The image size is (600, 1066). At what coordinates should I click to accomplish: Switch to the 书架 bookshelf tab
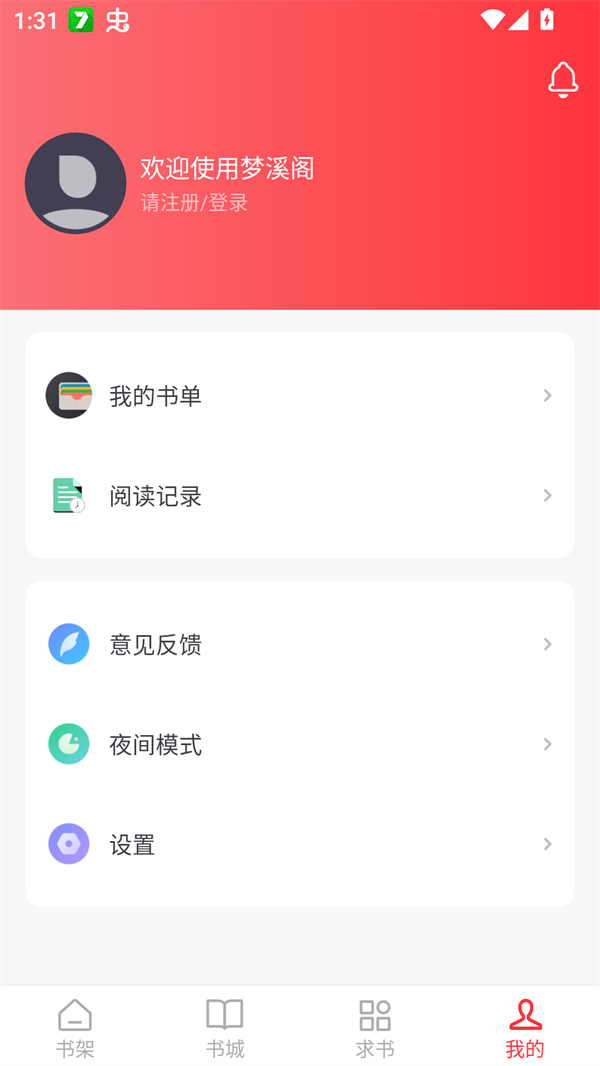[75, 1028]
